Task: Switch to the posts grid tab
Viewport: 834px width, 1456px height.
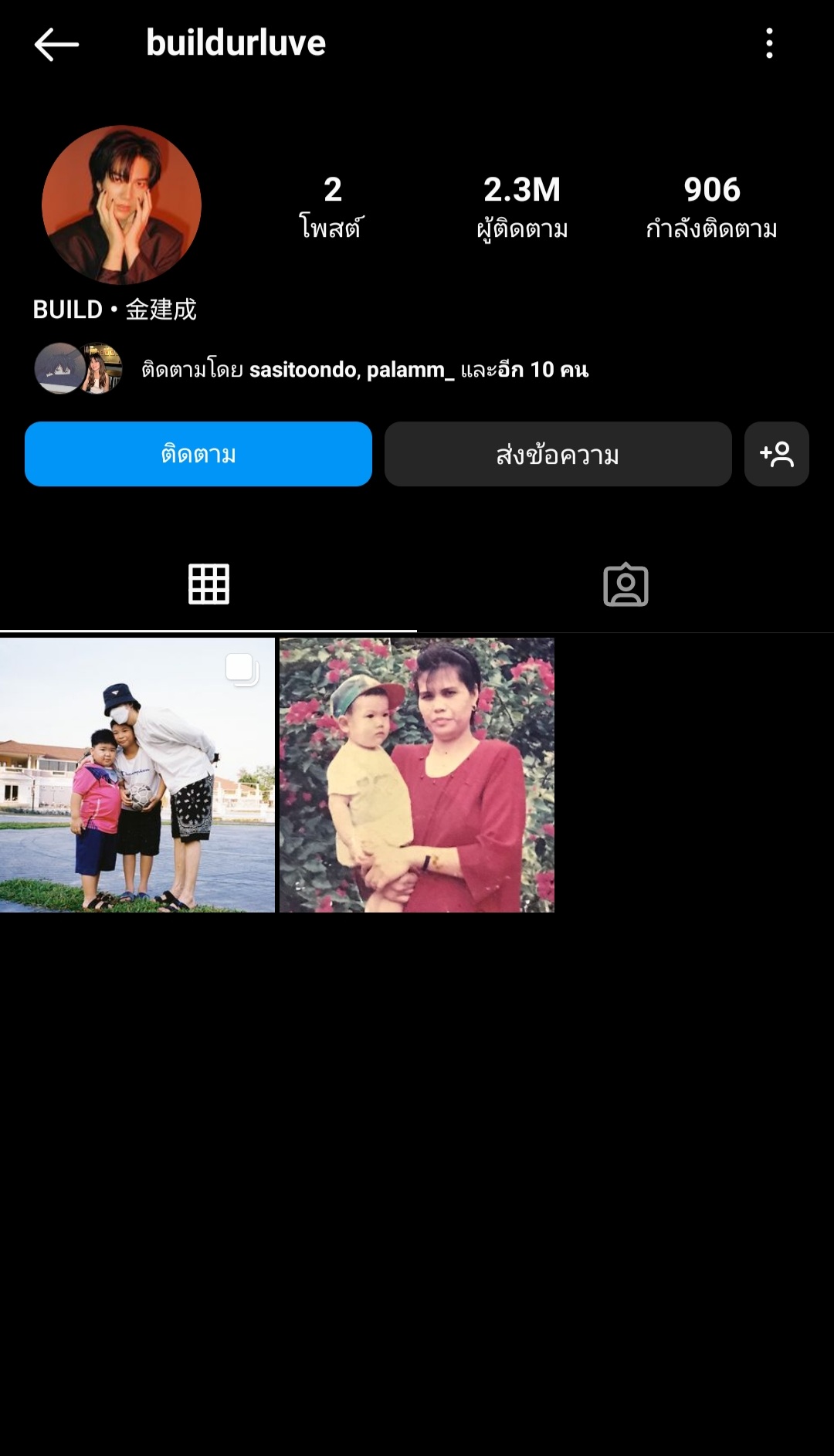Action: [208, 584]
